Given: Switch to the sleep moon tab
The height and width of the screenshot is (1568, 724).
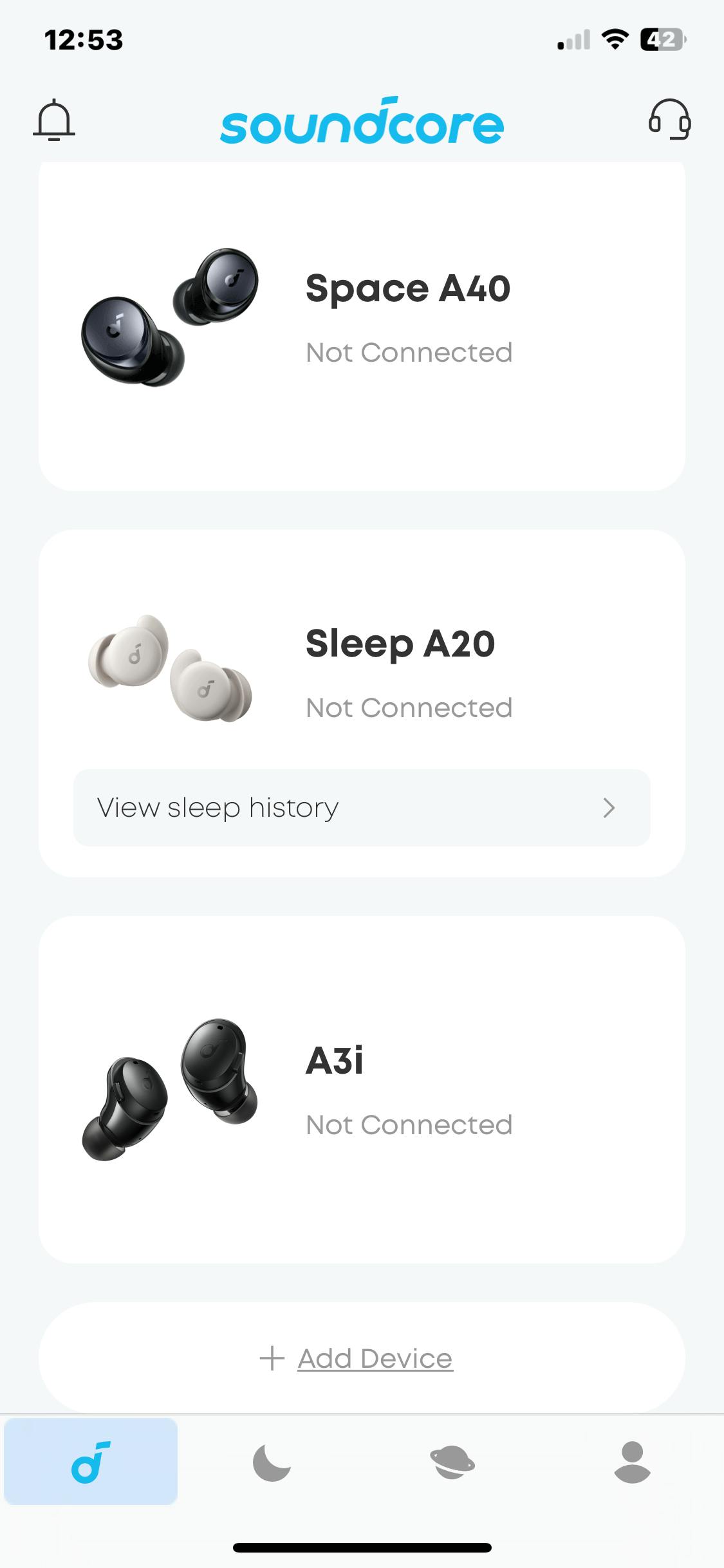Looking at the screenshot, I should point(272,1462).
